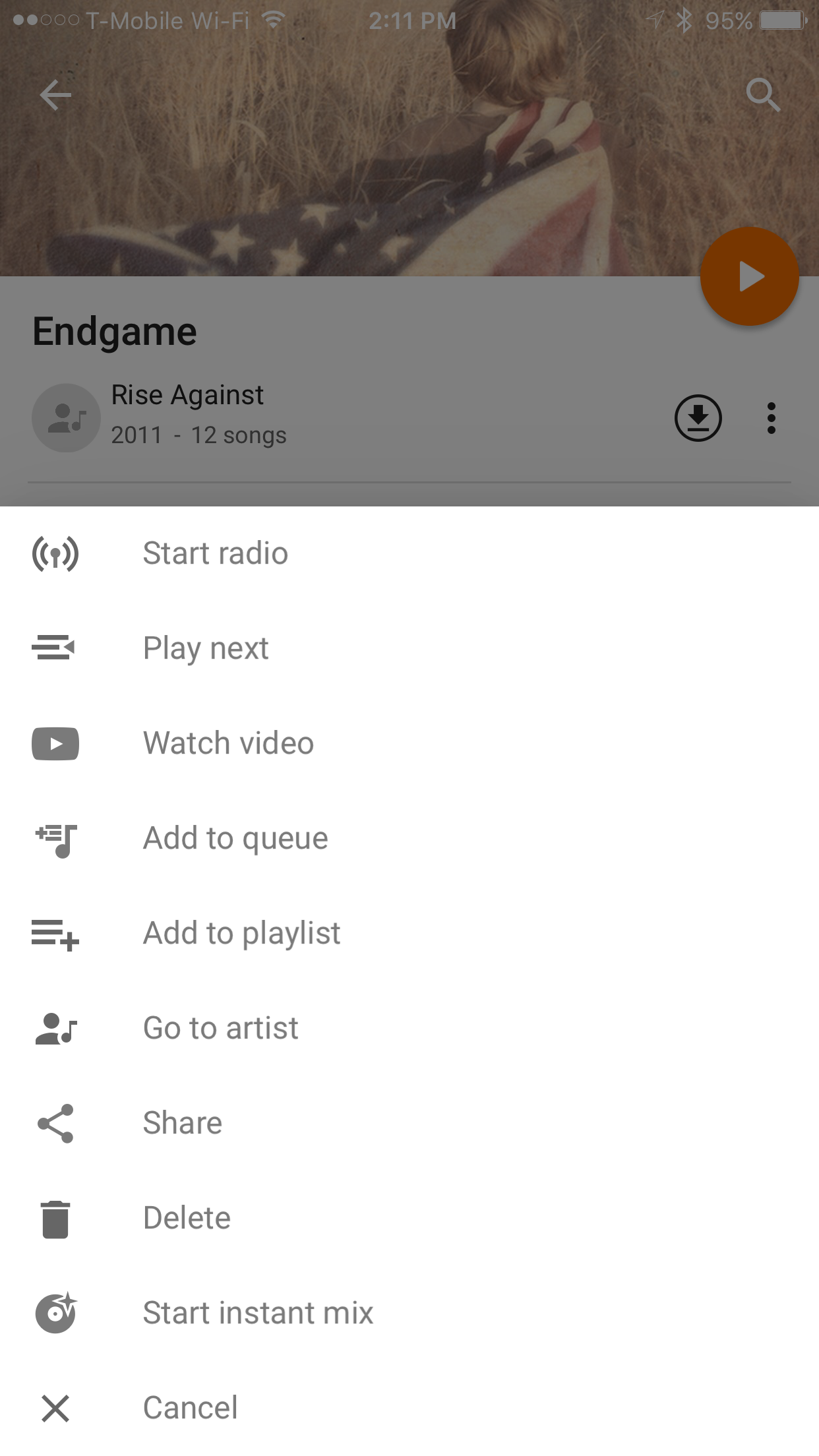Download the album

pyautogui.click(x=698, y=418)
